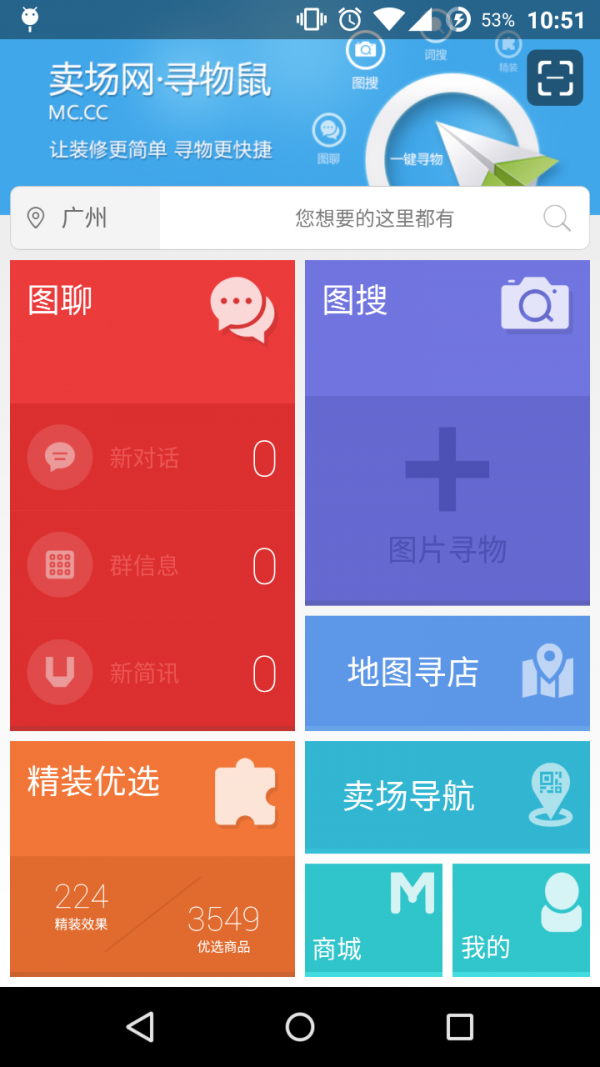Viewport: 600px width, 1067px height.
Task: View 3549 优选商品
Action: (x=223, y=928)
